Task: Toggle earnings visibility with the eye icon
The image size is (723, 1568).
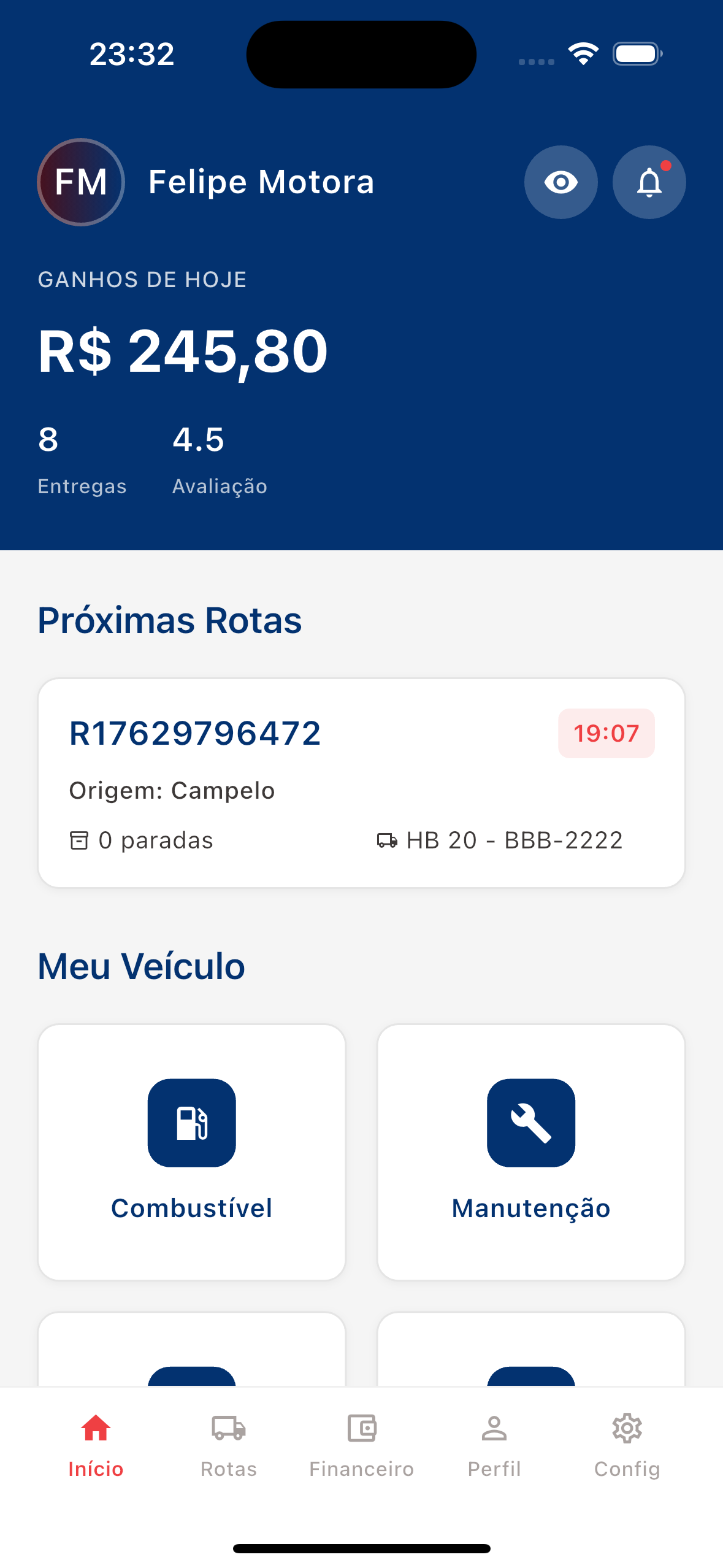Action: [x=560, y=182]
